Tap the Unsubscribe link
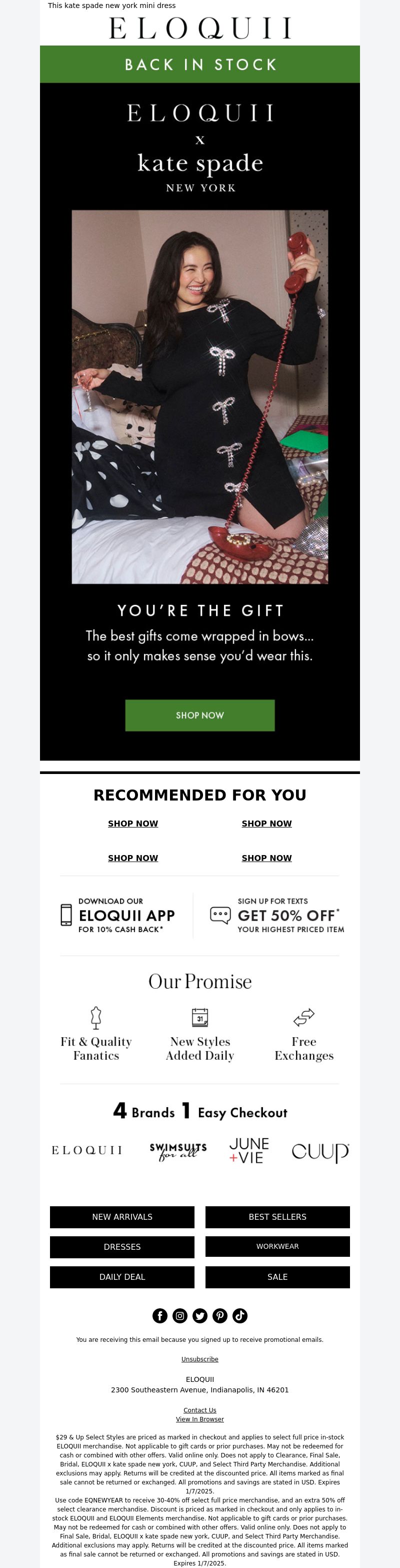 [x=199, y=1358]
